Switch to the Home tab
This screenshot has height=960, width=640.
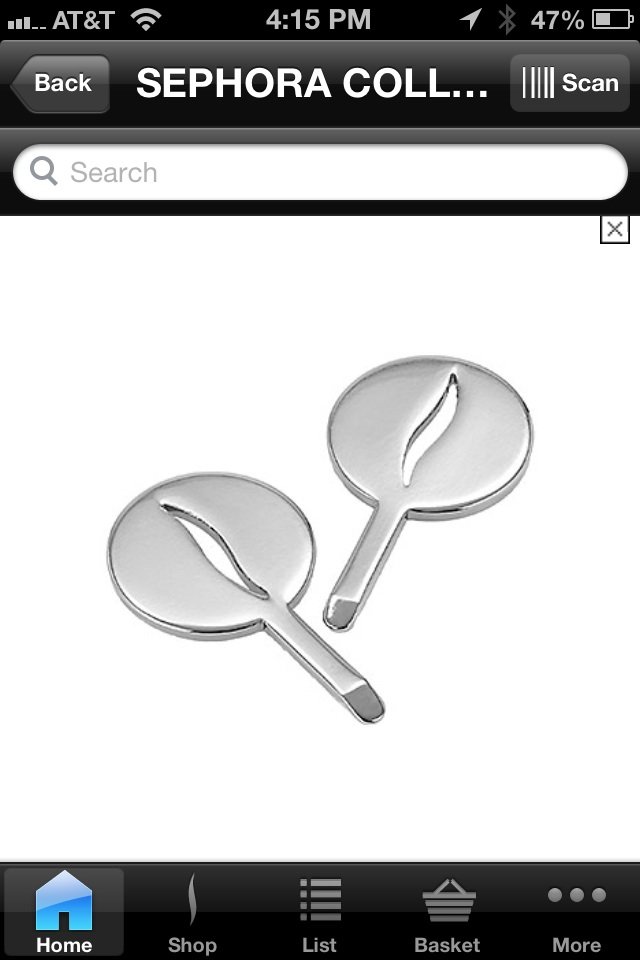(x=64, y=912)
